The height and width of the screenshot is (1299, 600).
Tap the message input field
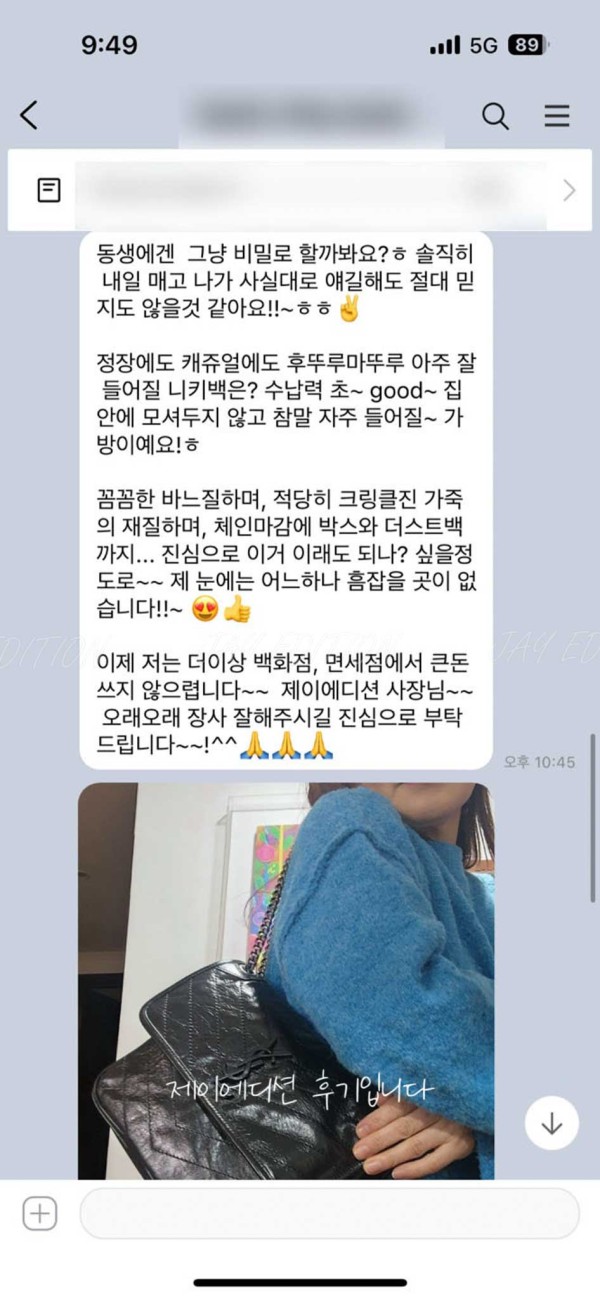(329, 1214)
